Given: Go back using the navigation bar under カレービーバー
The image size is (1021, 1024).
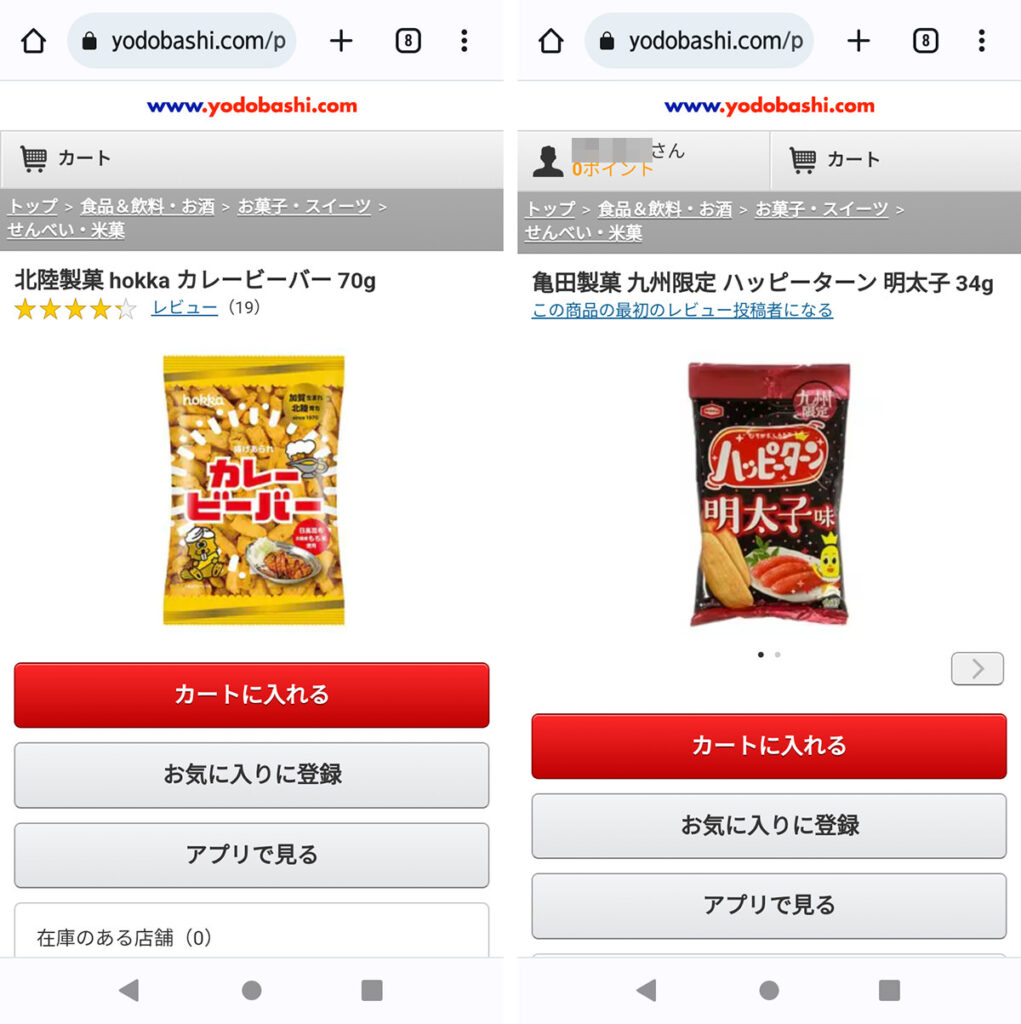Looking at the screenshot, I should pyautogui.click(x=128, y=990).
